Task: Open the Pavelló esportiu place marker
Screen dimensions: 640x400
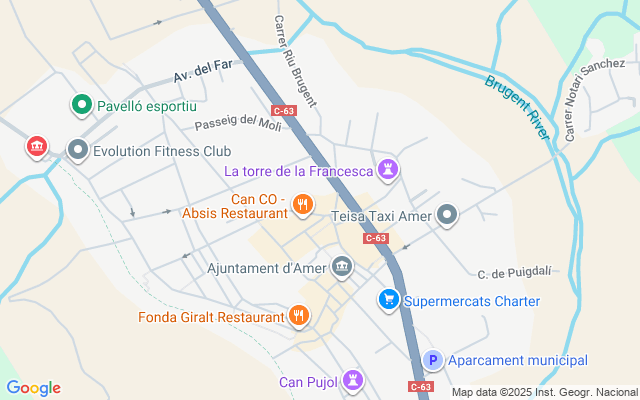Action: point(81,105)
